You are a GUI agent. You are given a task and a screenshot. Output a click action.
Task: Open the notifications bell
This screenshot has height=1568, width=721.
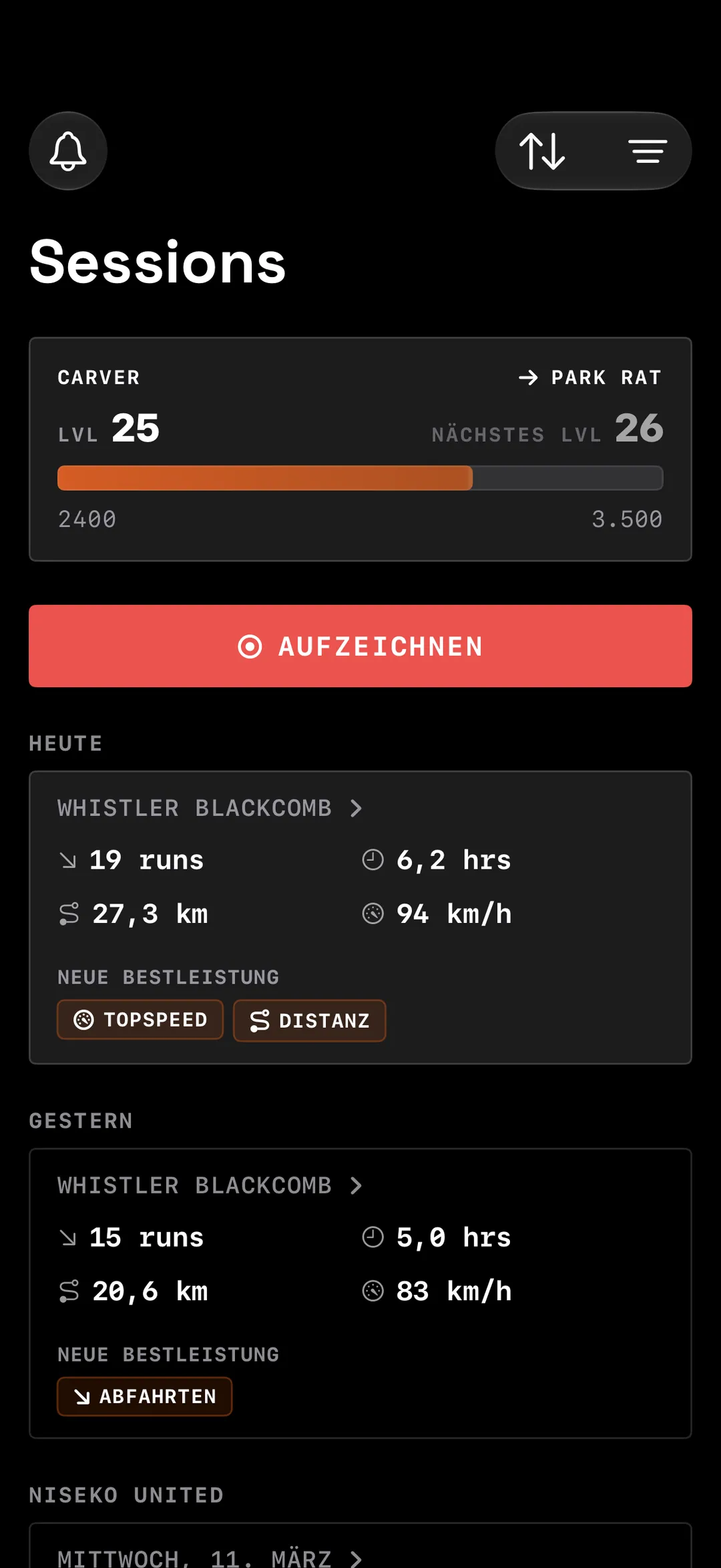click(68, 151)
